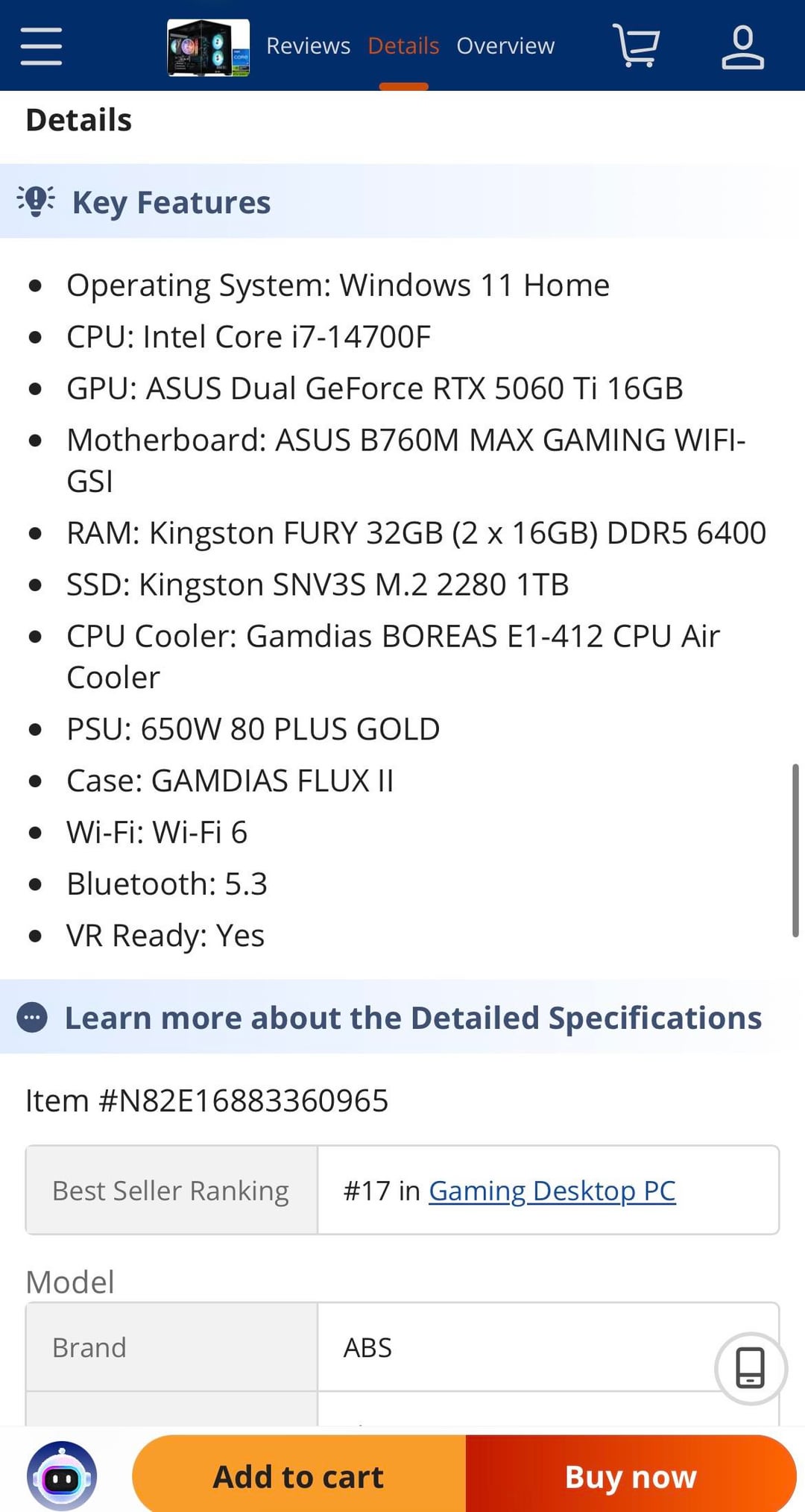Screen dimensions: 805x1512
Task: Open the shopping cart
Action: (x=636, y=46)
